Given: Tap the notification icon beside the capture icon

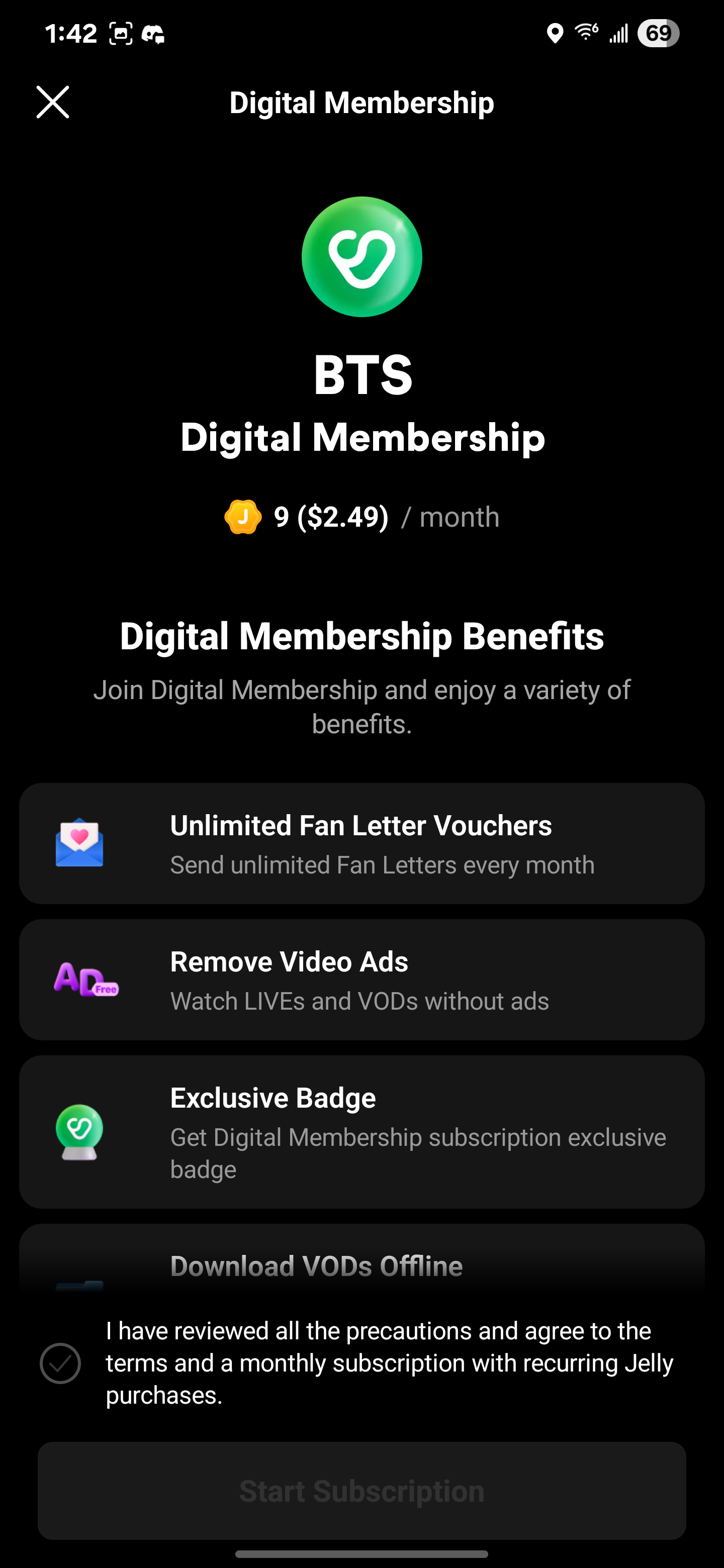Looking at the screenshot, I should 154,35.
